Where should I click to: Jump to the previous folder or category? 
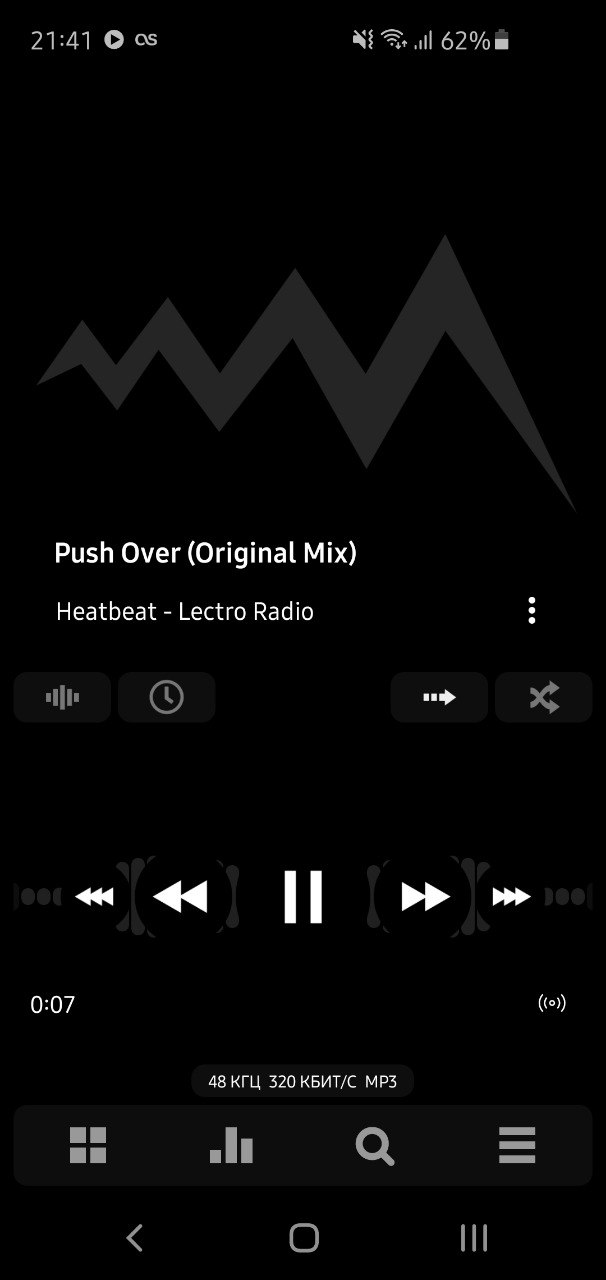click(x=94, y=897)
